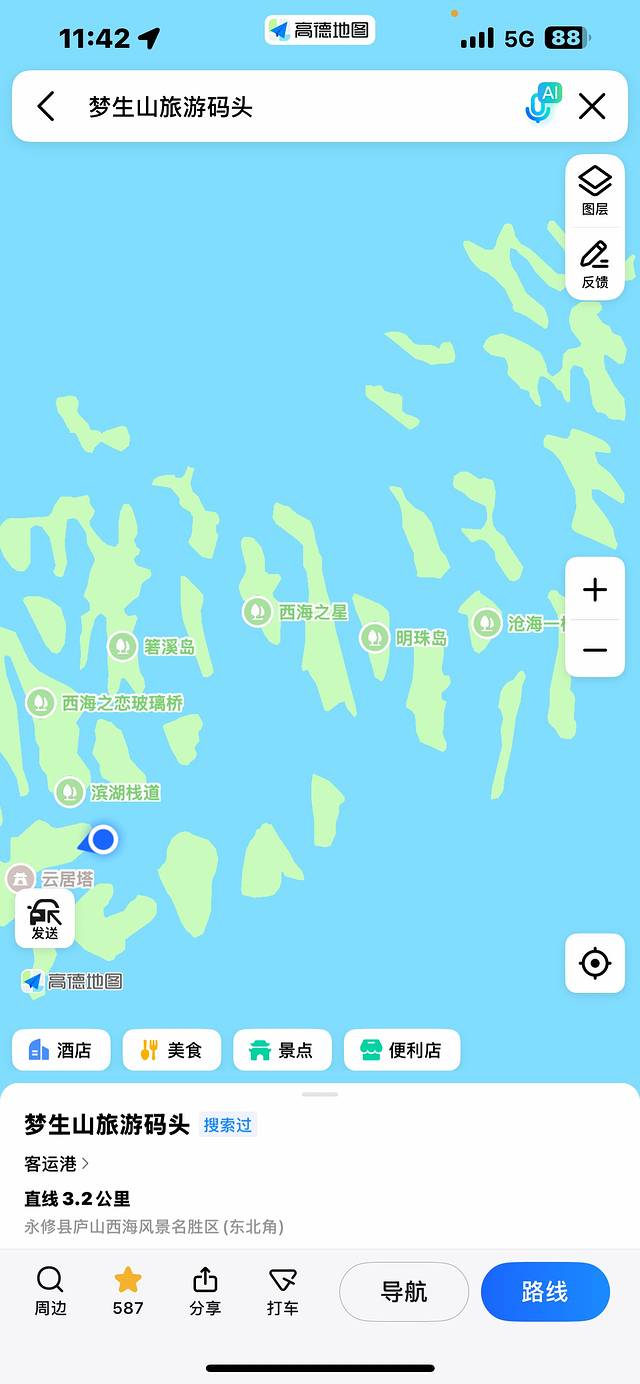Open the 客运港 category link
This screenshot has width=640, height=1384.
coord(57,1163)
